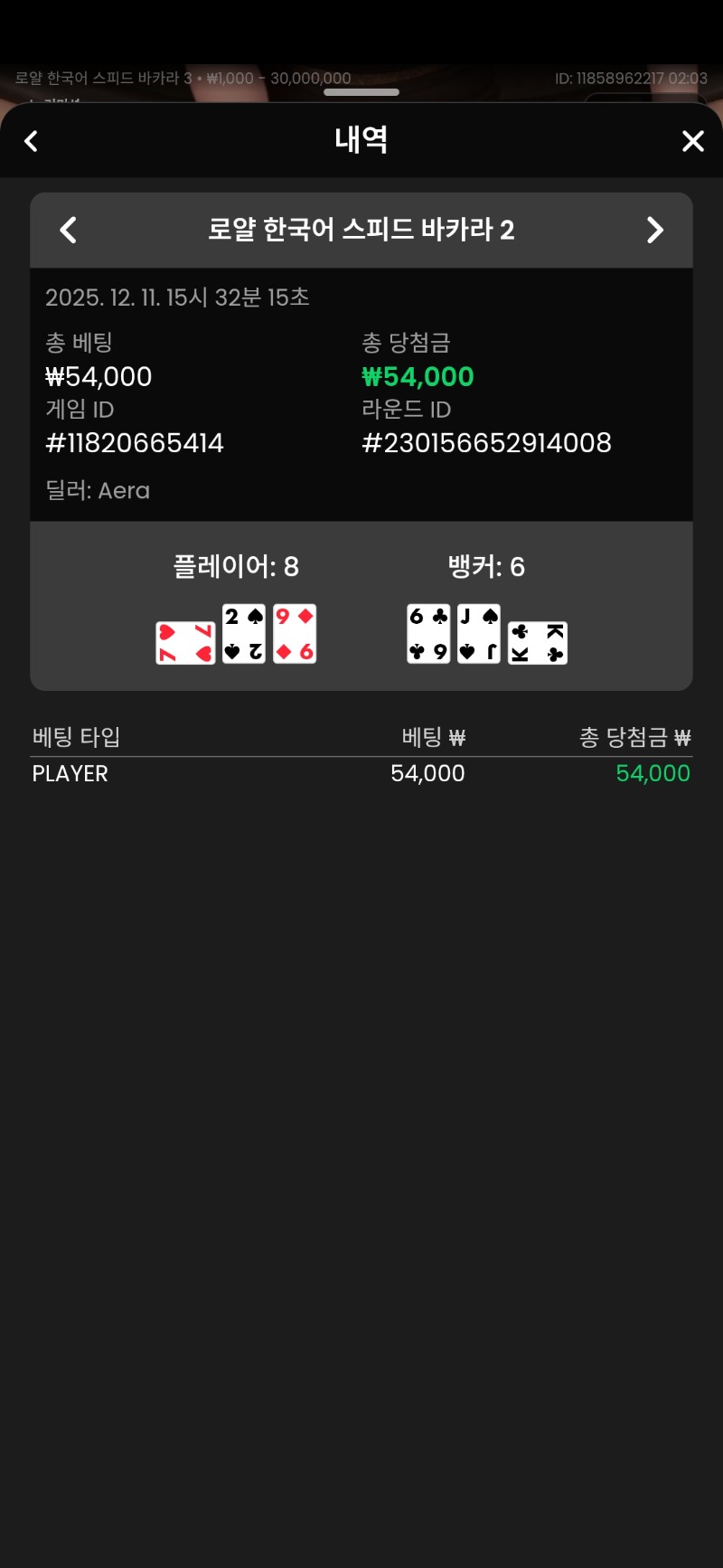The width and height of the screenshot is (723, 1568).
Task: Select the Jack of spades banker card
Action: pyautogui.click(x=478, y=633)
